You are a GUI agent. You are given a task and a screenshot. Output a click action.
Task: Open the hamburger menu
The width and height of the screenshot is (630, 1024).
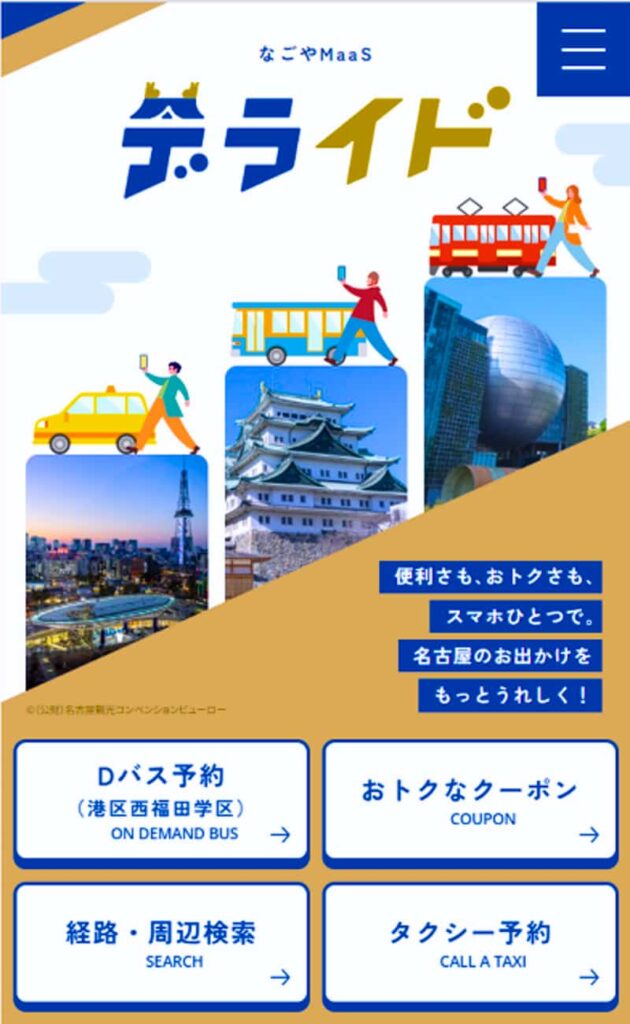(x=583, y=48)
